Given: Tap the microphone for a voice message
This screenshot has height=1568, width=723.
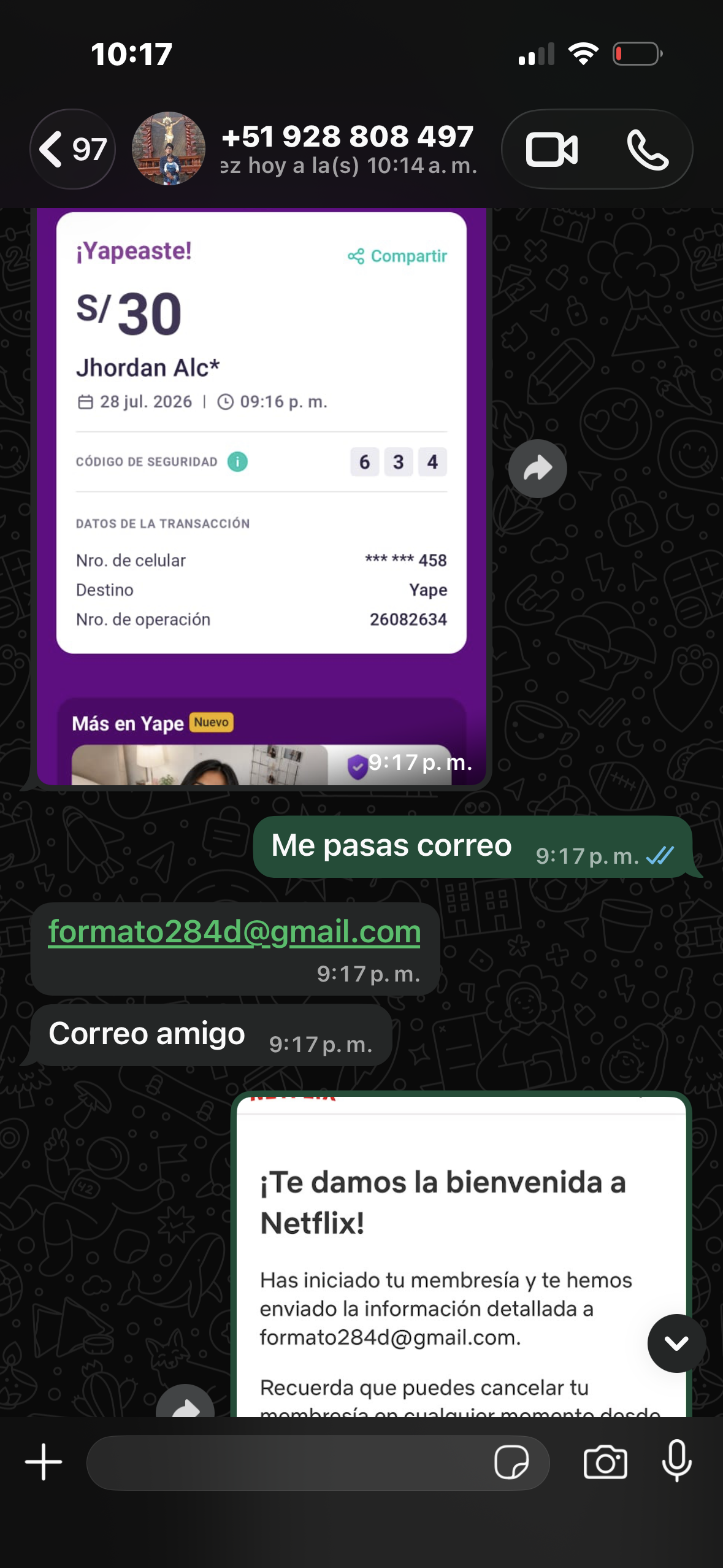Looking at the screenshot, I should click(x=677, y=1461).
